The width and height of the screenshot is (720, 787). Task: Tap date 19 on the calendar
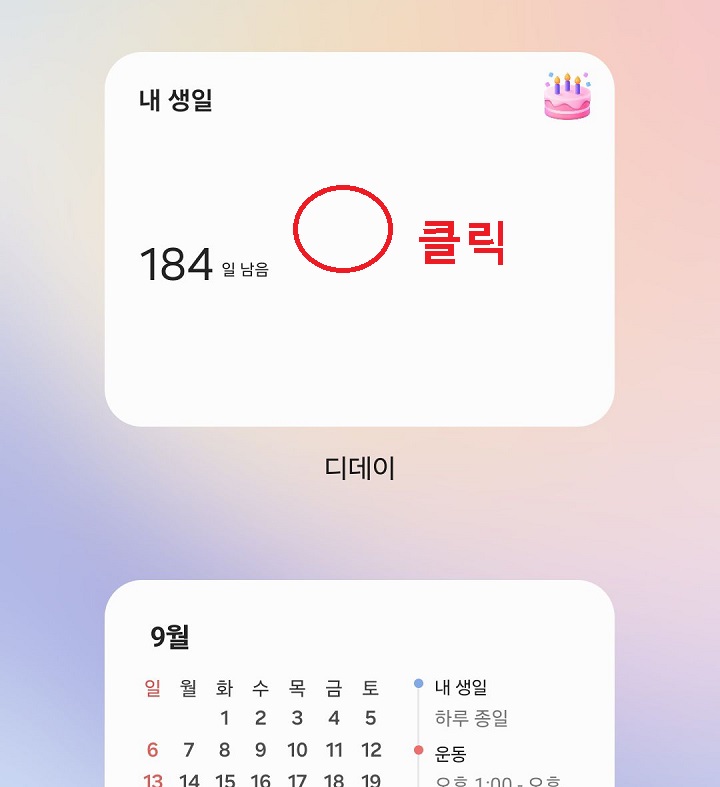pyautogui.click(x=370, y=779)
